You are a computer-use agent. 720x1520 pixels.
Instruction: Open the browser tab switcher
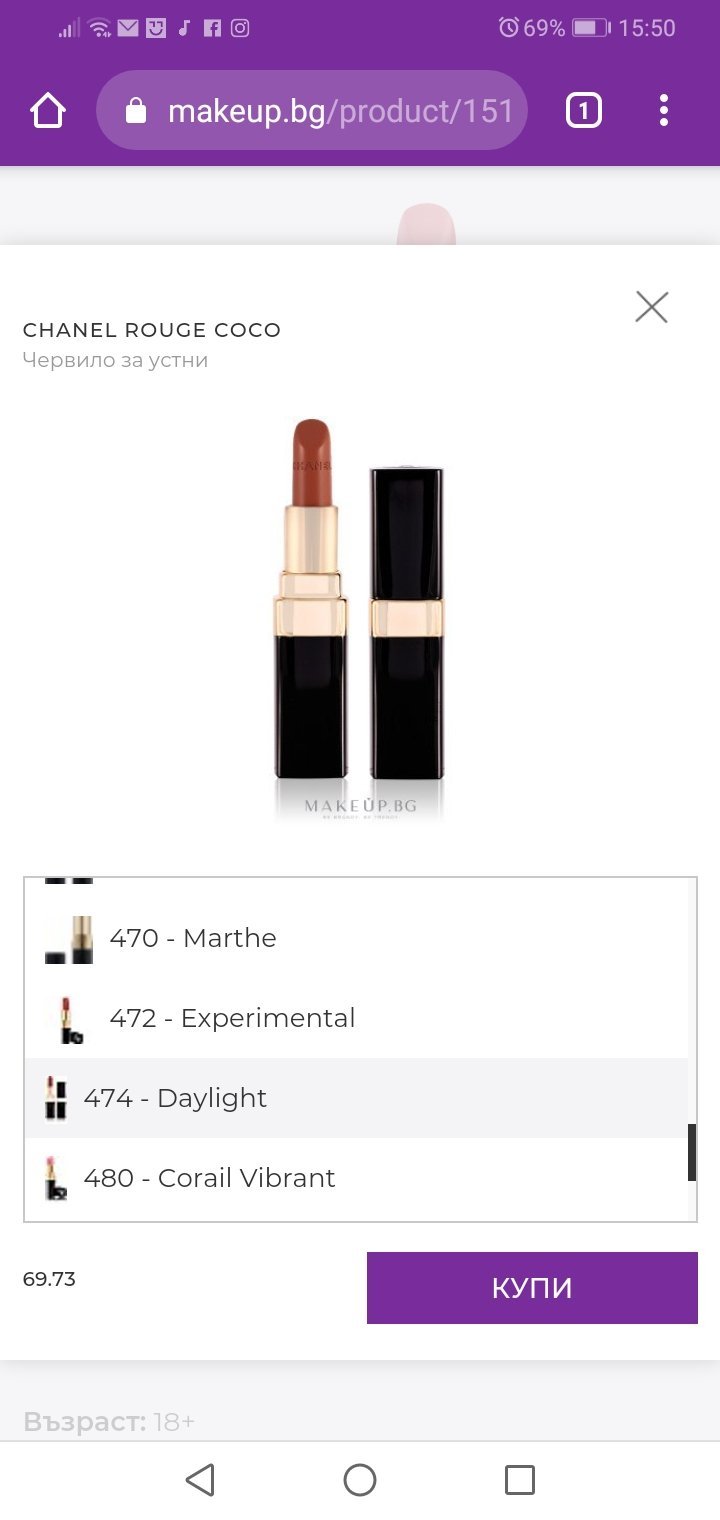[584, 111]
